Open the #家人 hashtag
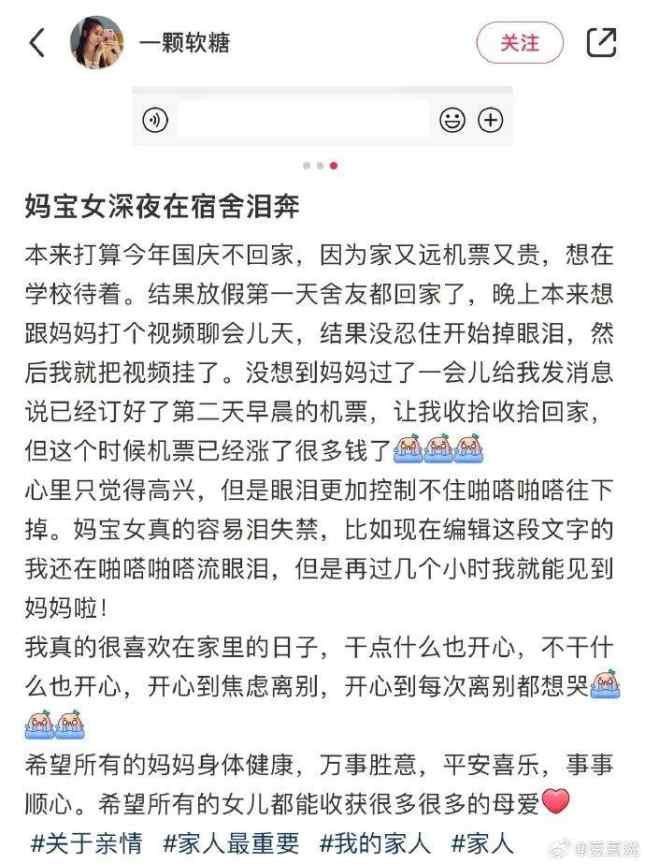This screenshot has width=645, height=864. (x=482, y=843)
